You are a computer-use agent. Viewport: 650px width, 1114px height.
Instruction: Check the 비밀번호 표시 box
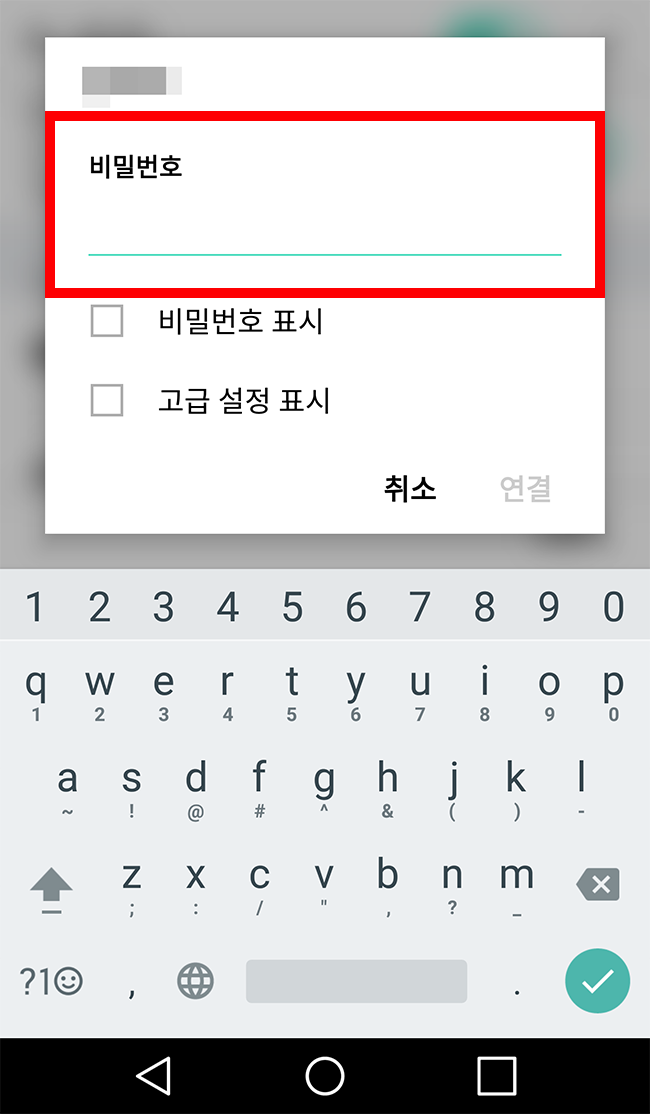(107, 321)
